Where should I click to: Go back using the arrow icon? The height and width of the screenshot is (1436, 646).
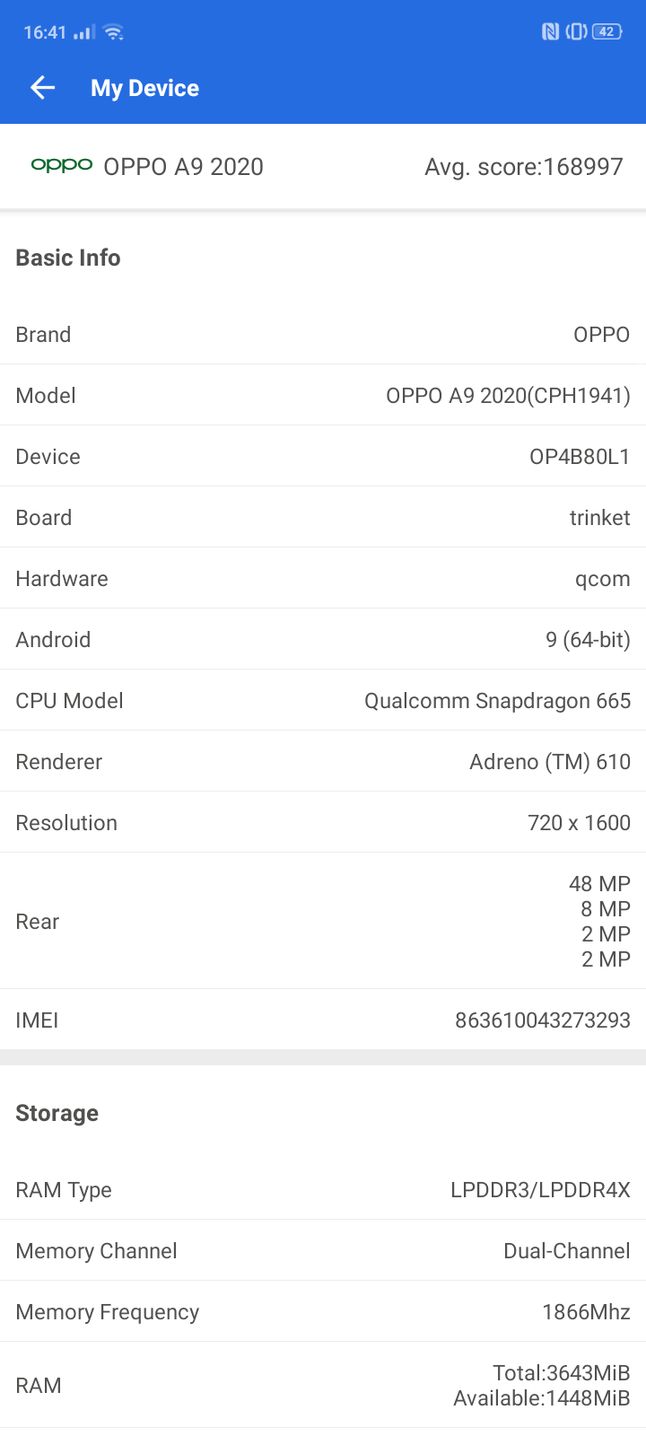(42, 88)
